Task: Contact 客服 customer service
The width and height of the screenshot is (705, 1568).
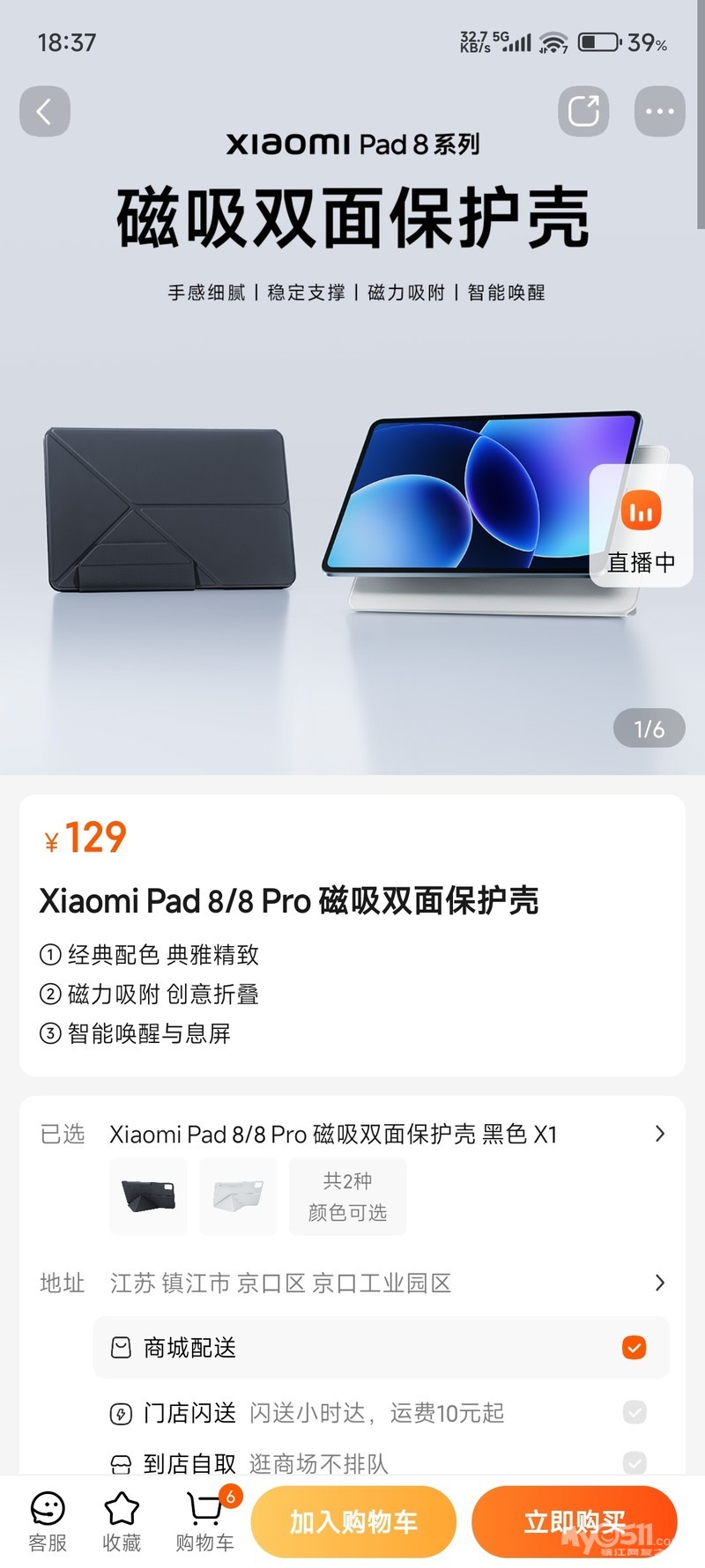Action: point(48,1521)
